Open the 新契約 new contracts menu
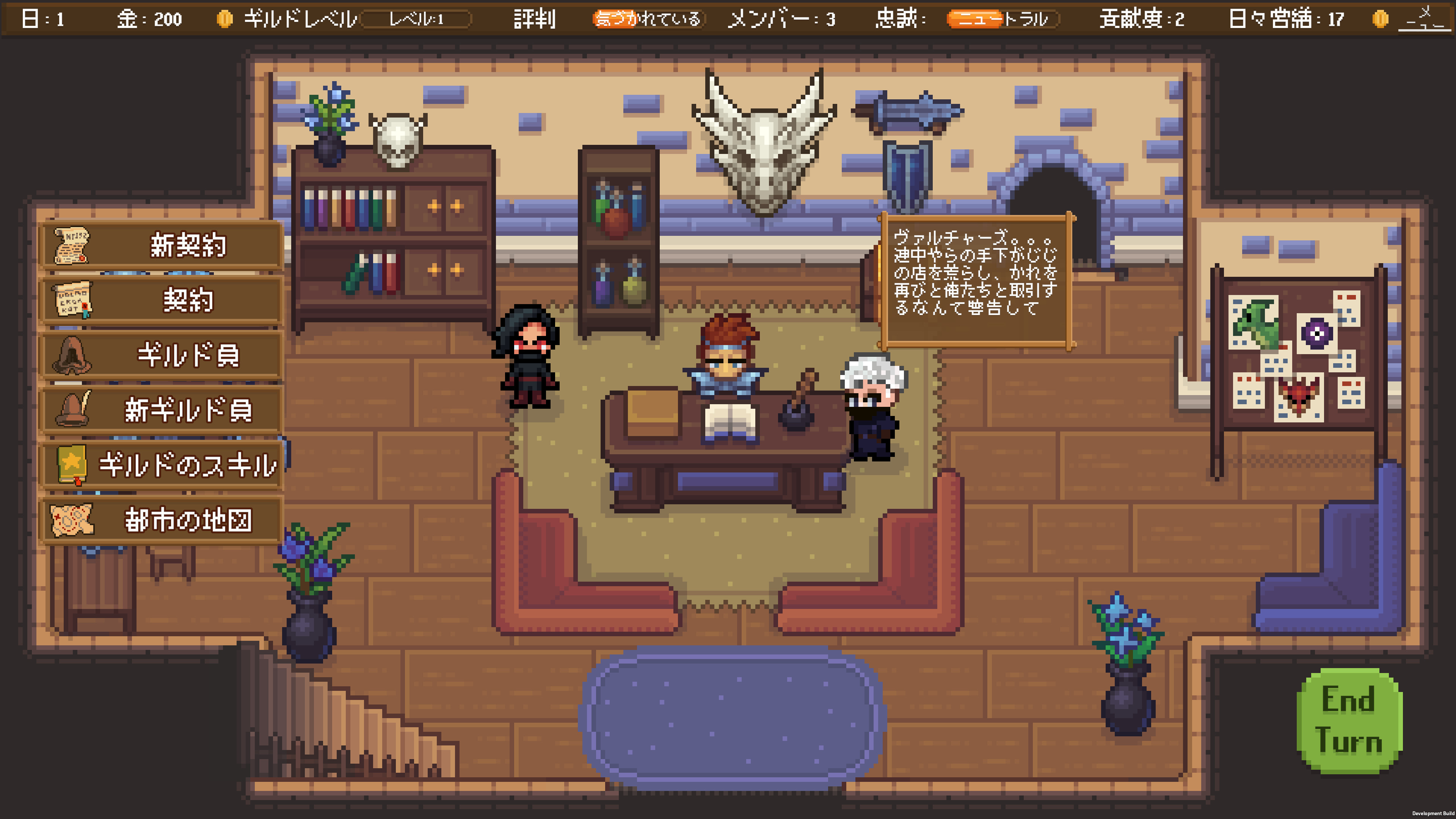The height and width of the screenshot is (819, 1456). click(x=161, y=245)
